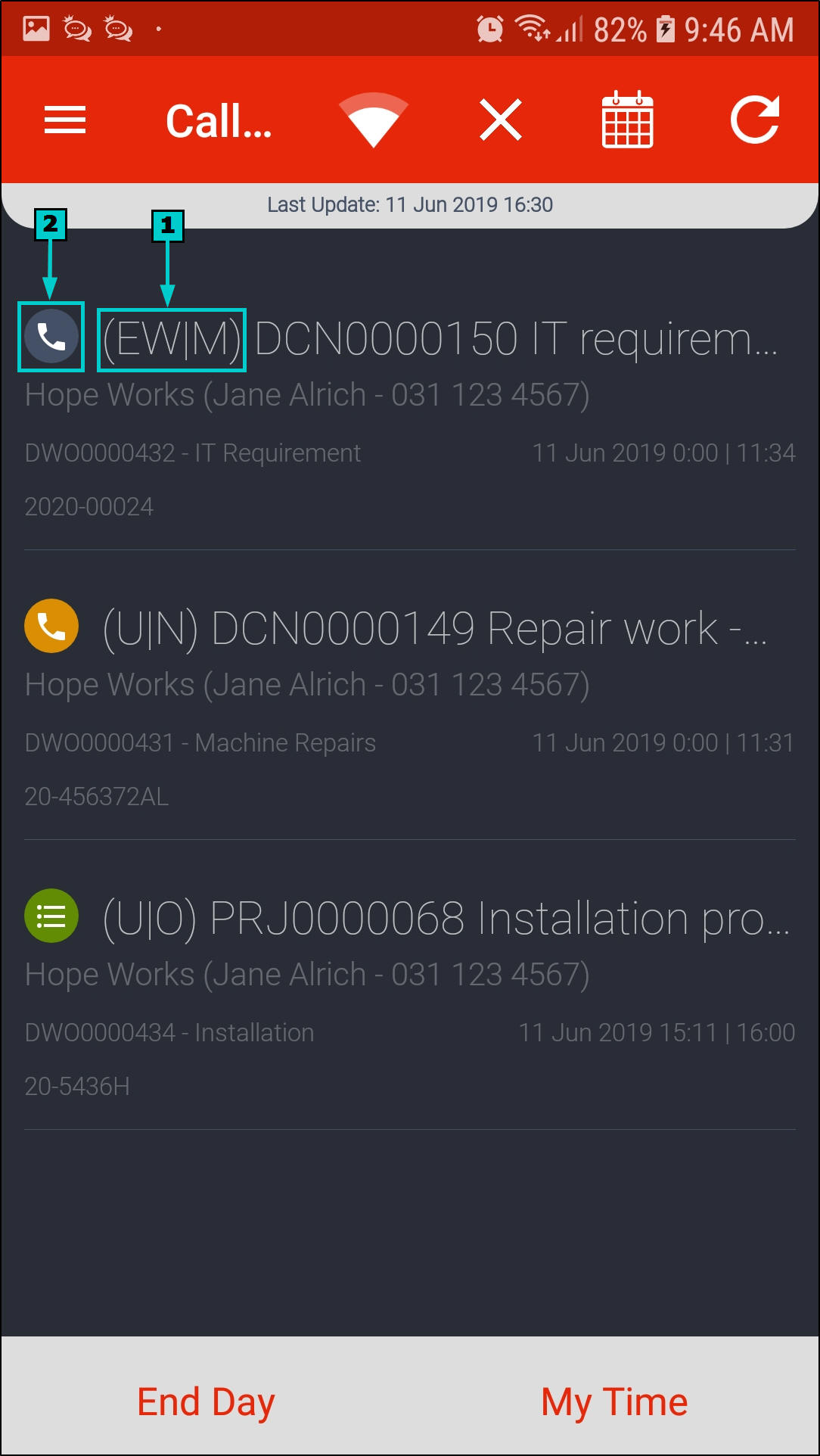820x1456 pixels.
Task: Tap End Day button
Action: click(206, 1402)
